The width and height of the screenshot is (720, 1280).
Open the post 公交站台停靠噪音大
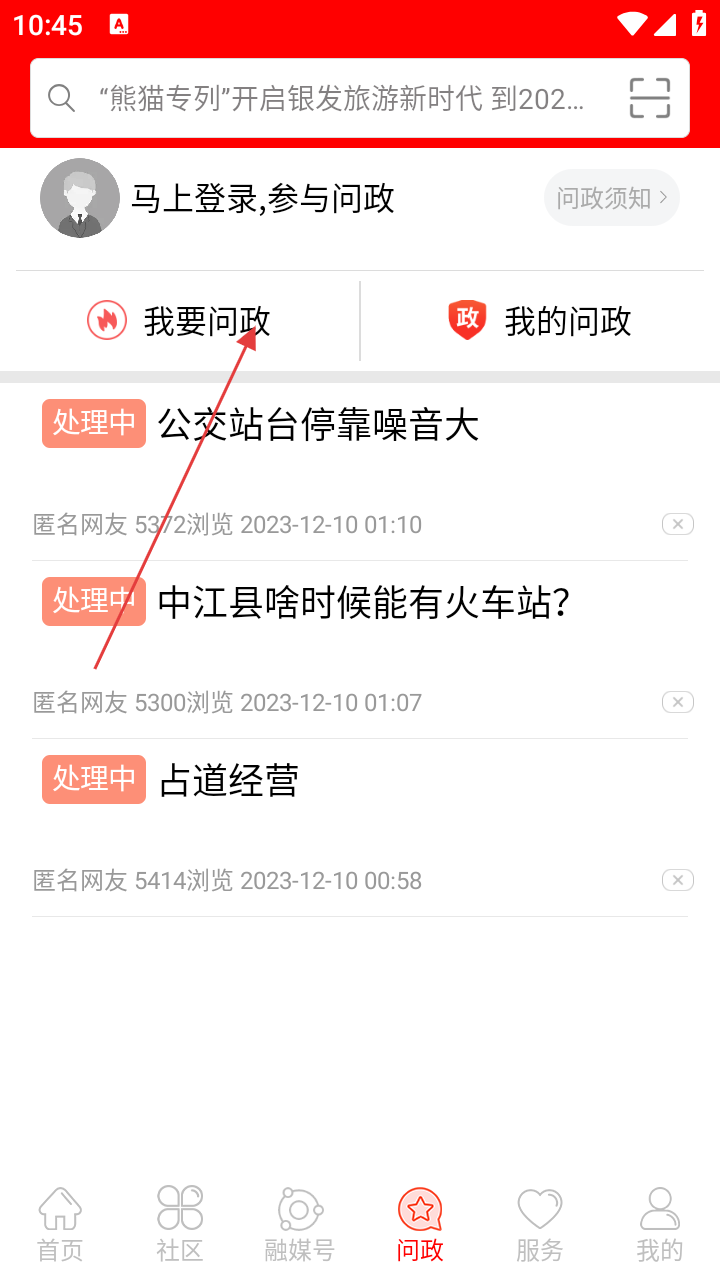tap(318, 425)
